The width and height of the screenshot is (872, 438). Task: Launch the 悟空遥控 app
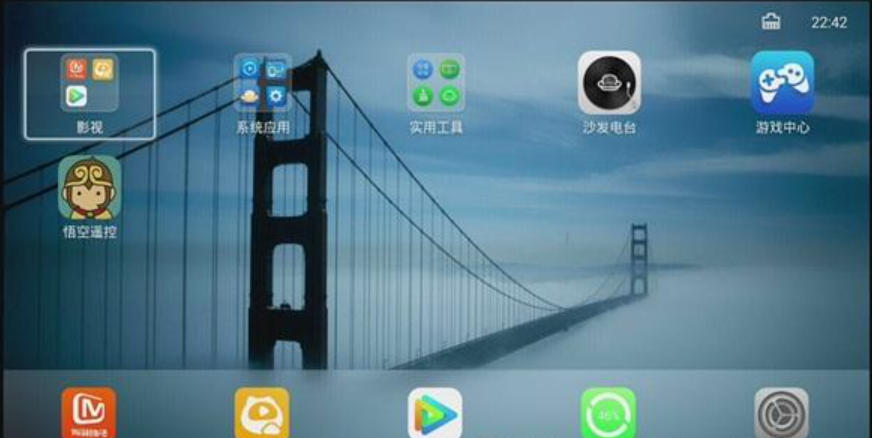(90, 188)
